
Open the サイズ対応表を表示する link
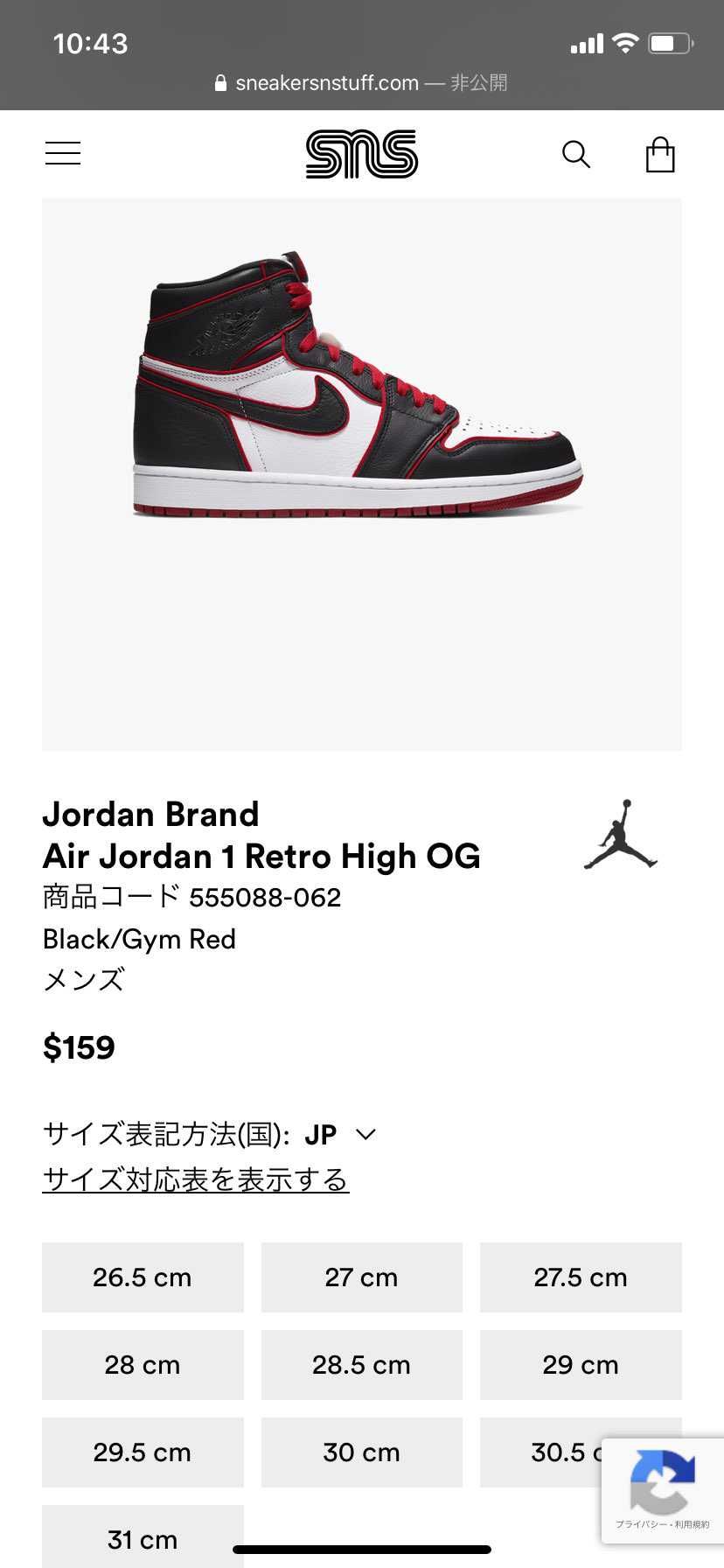(196, 1179)
